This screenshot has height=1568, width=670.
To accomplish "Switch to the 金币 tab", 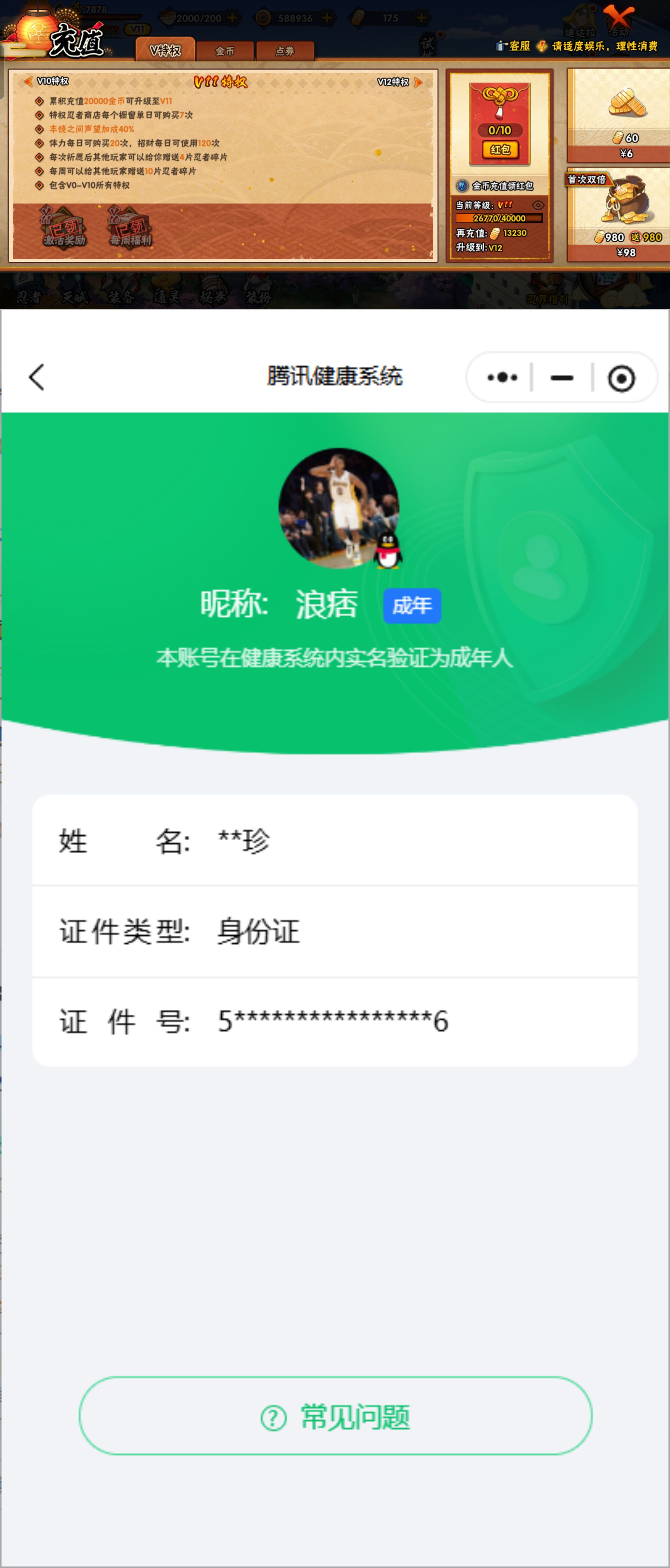I will (224, 51).
